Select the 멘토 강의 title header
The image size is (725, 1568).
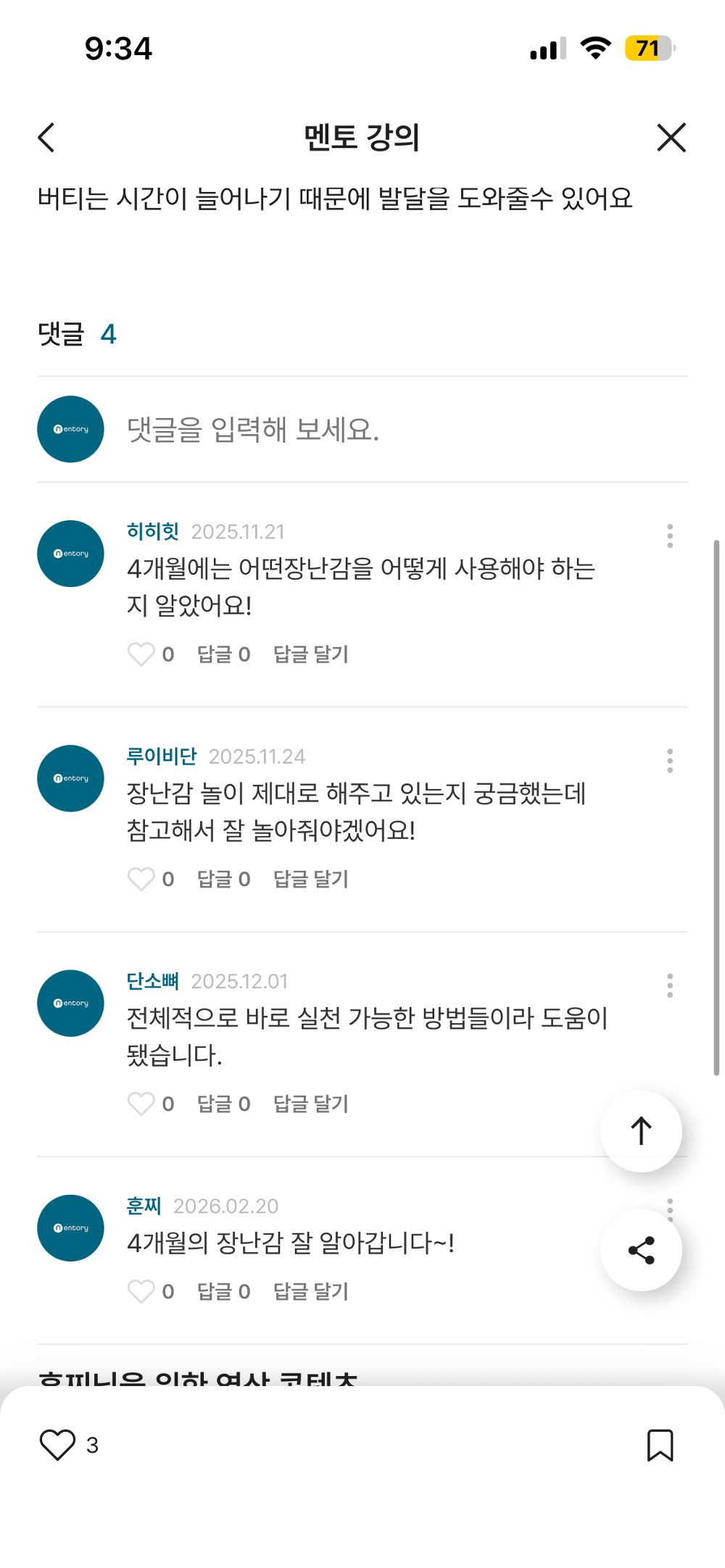362,138
